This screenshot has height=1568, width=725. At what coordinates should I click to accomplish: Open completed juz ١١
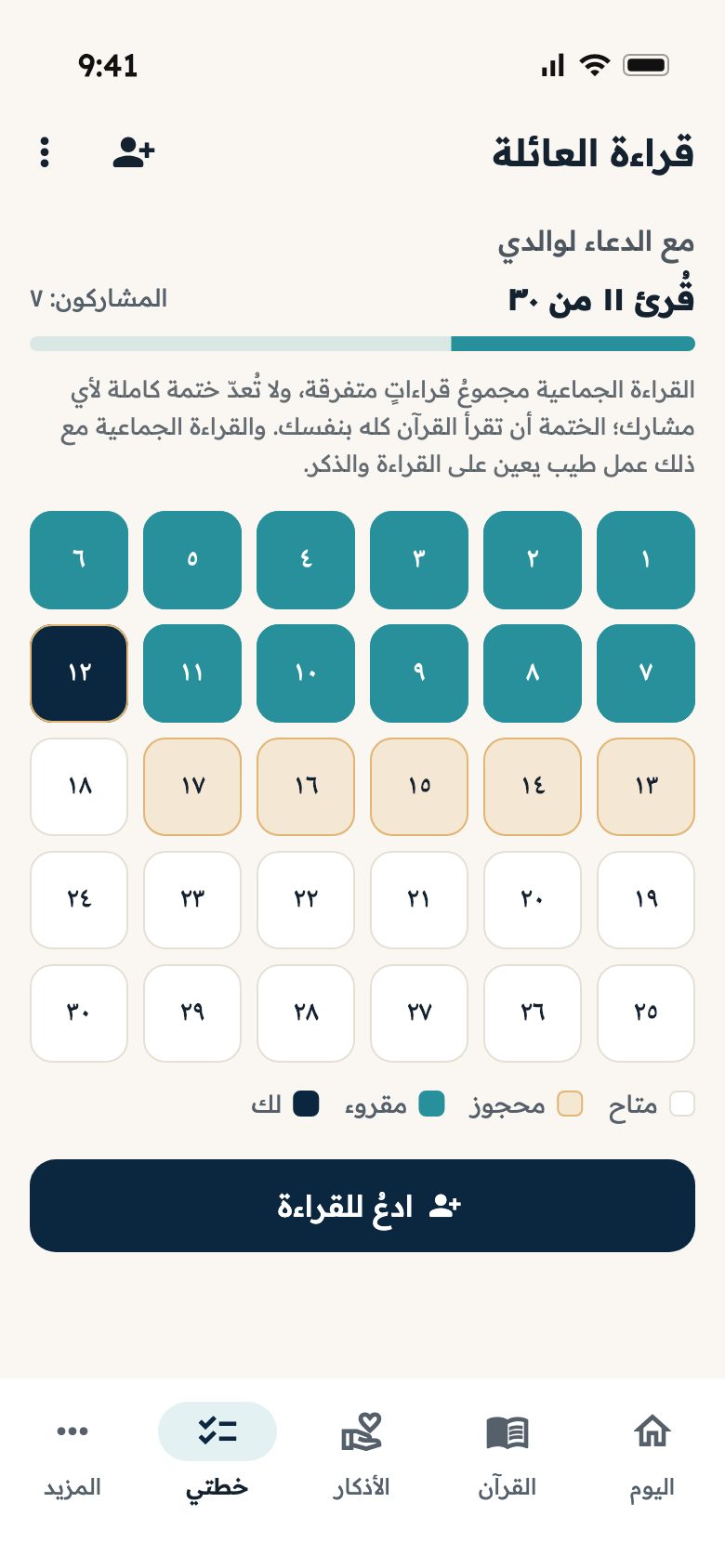click(x=192, y=673)
